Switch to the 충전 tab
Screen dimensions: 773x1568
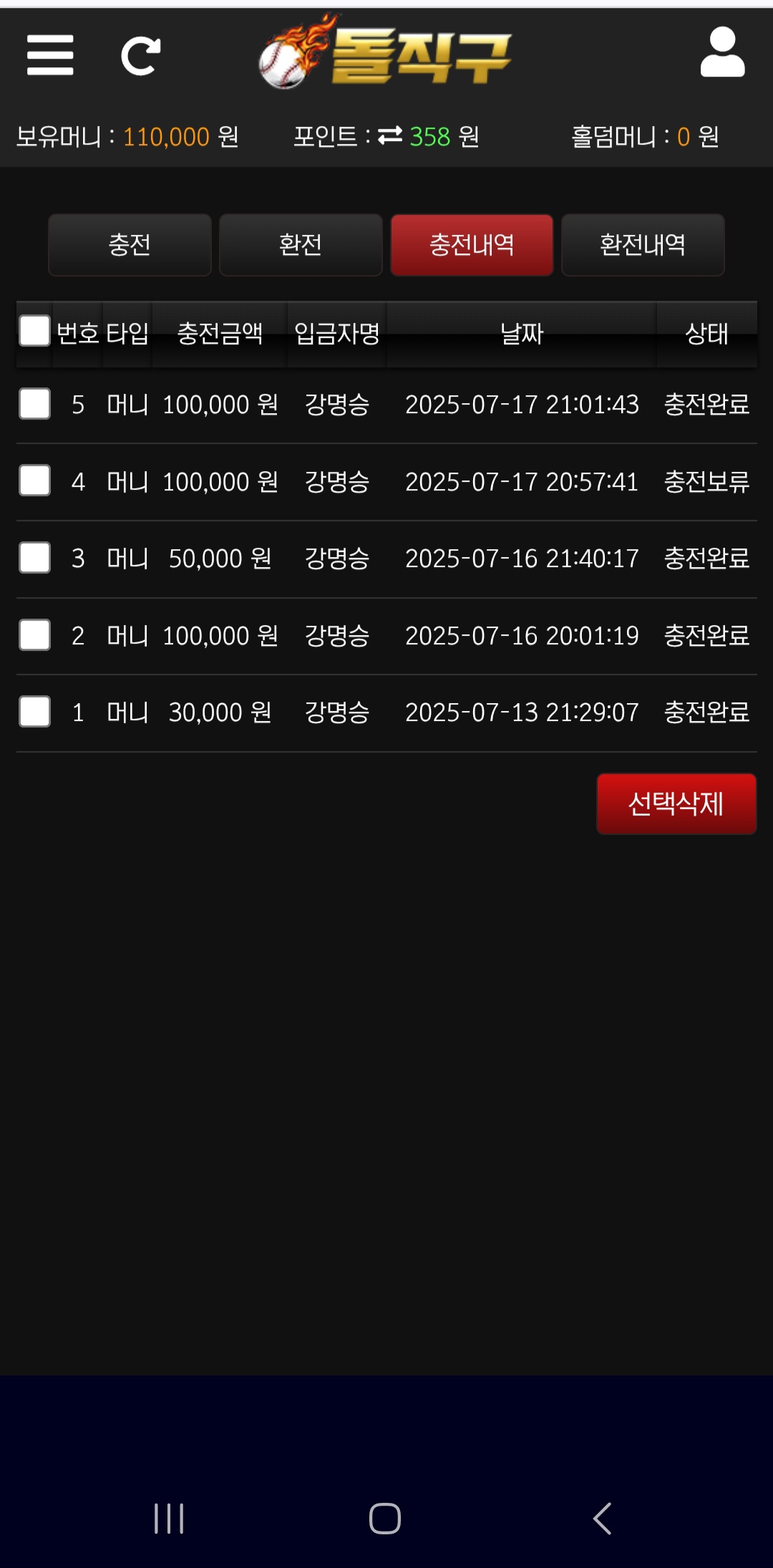[x=130, y=245]
